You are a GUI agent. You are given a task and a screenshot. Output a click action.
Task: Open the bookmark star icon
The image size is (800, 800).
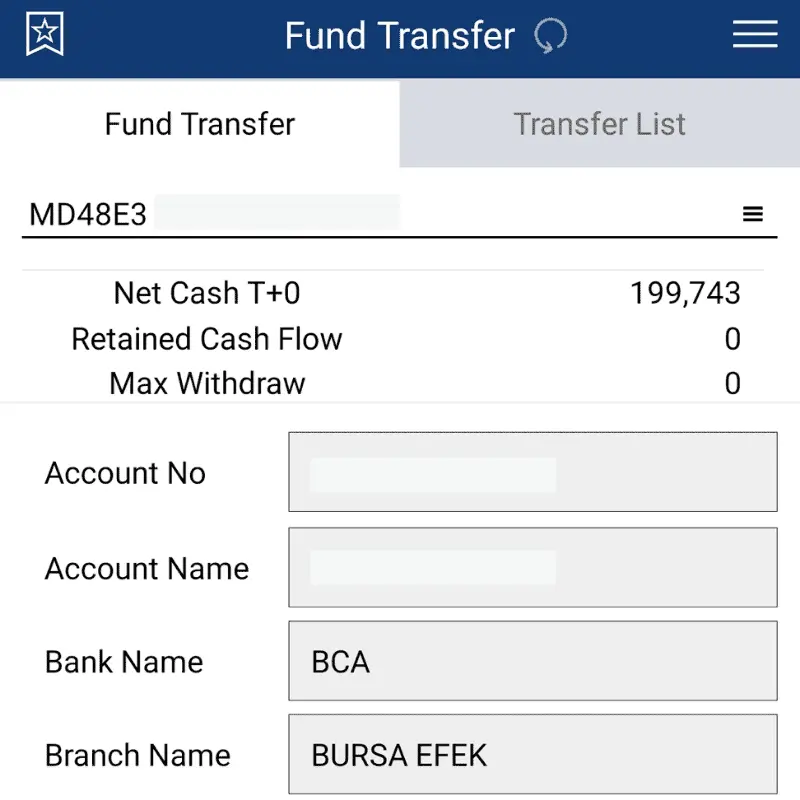(44, 36)
